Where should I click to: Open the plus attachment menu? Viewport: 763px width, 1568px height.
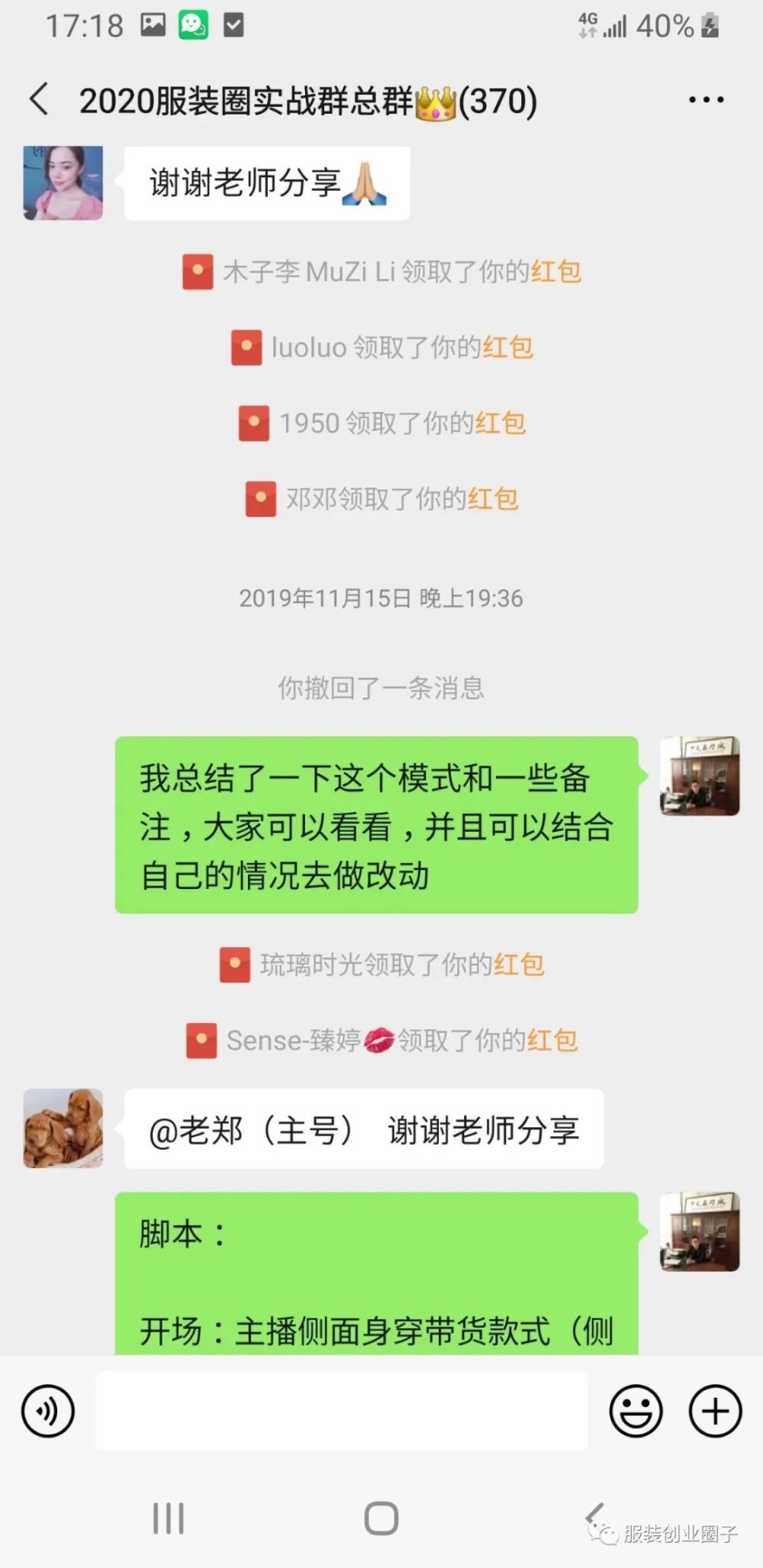coord(715,1411)
